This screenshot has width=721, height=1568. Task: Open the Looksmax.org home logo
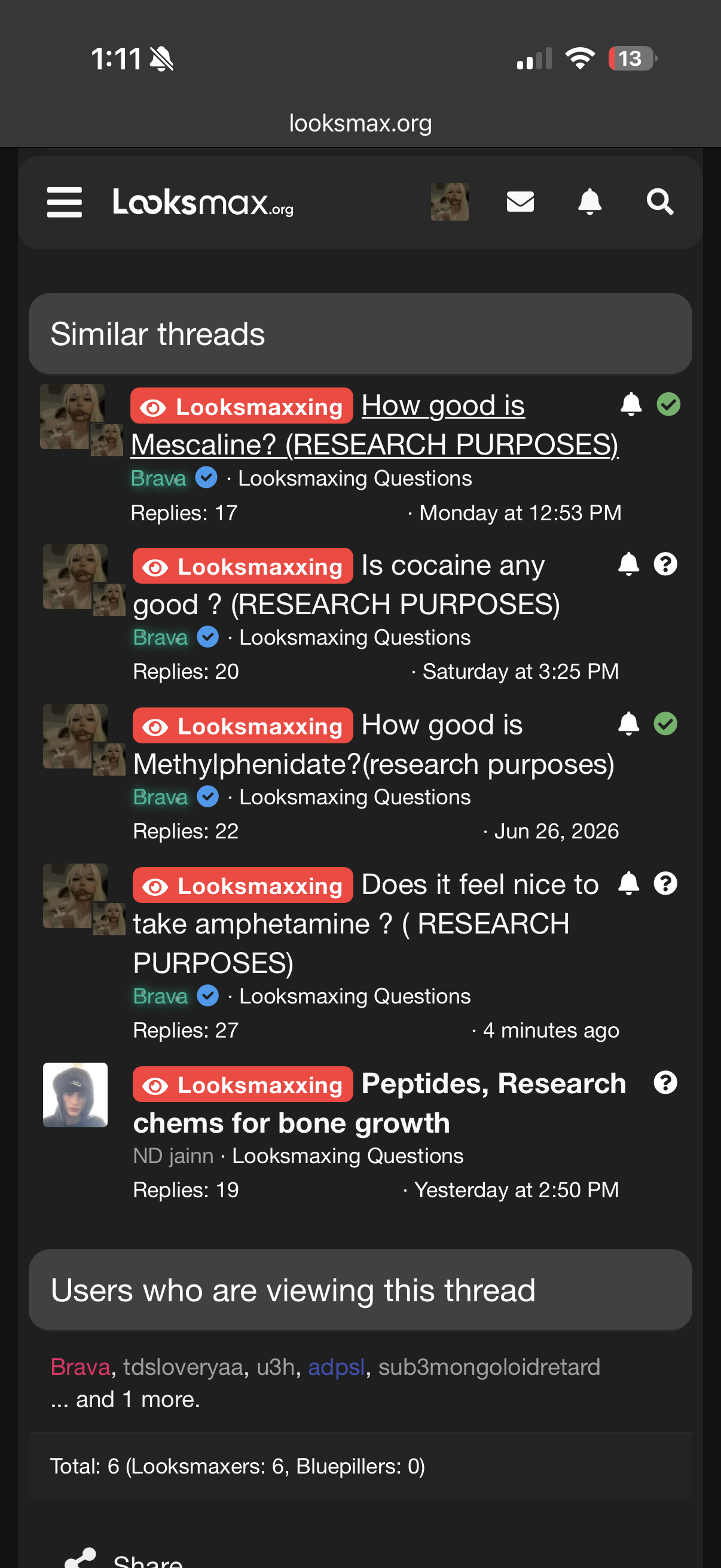coord(203,203)
